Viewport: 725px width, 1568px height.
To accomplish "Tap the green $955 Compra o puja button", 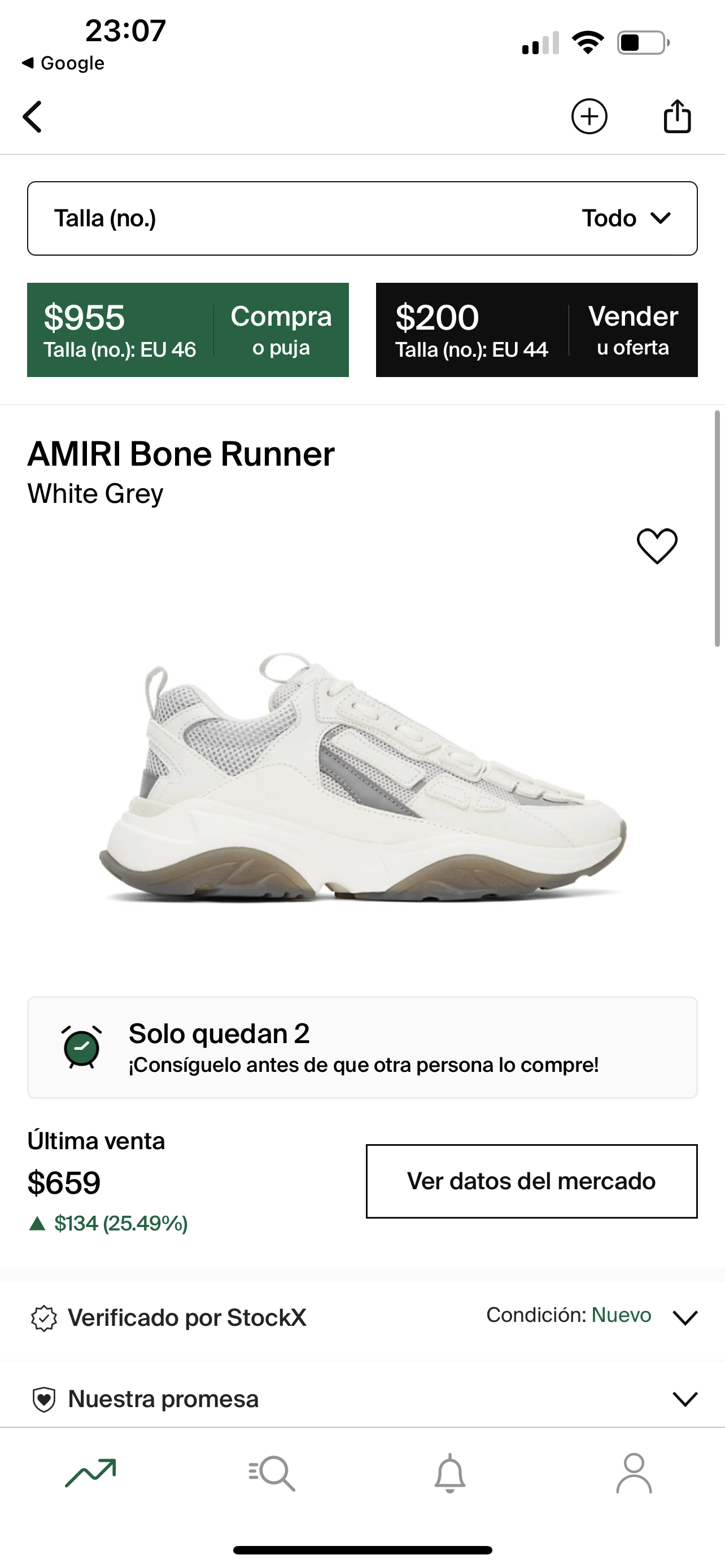I will 187,330.
